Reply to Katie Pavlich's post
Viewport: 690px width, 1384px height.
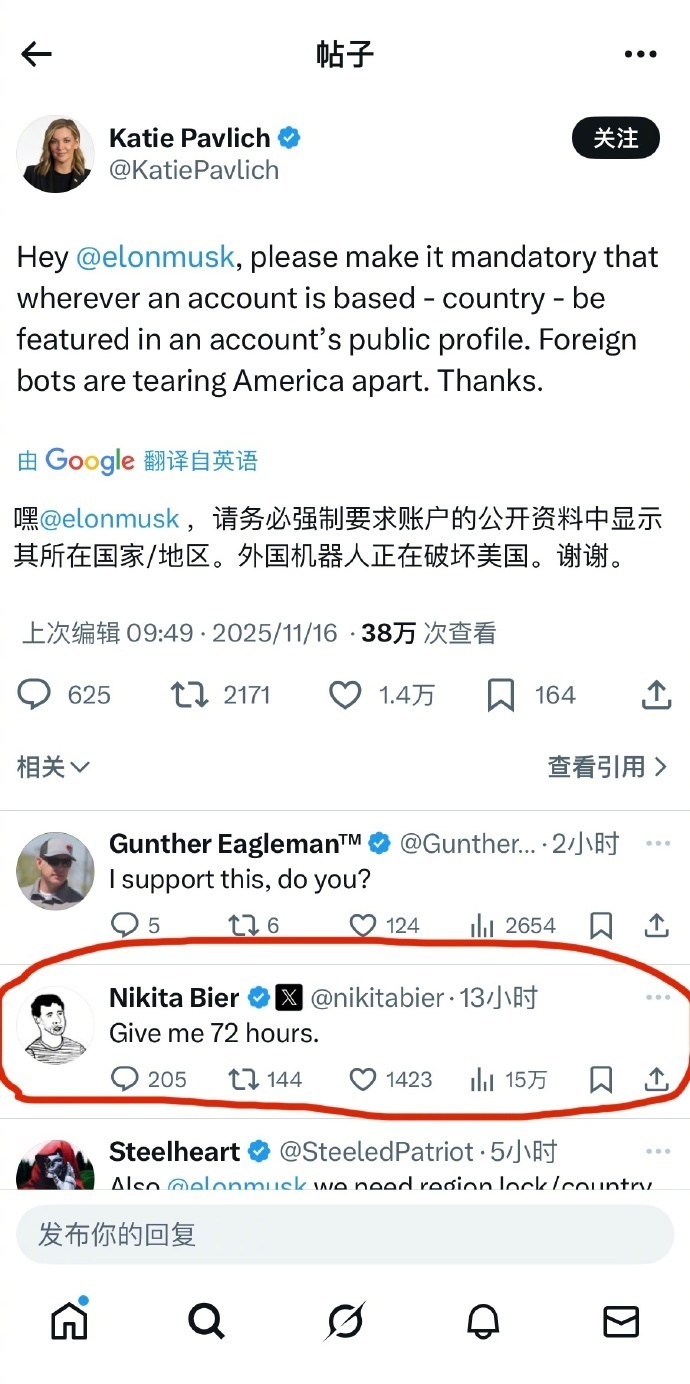35,695
